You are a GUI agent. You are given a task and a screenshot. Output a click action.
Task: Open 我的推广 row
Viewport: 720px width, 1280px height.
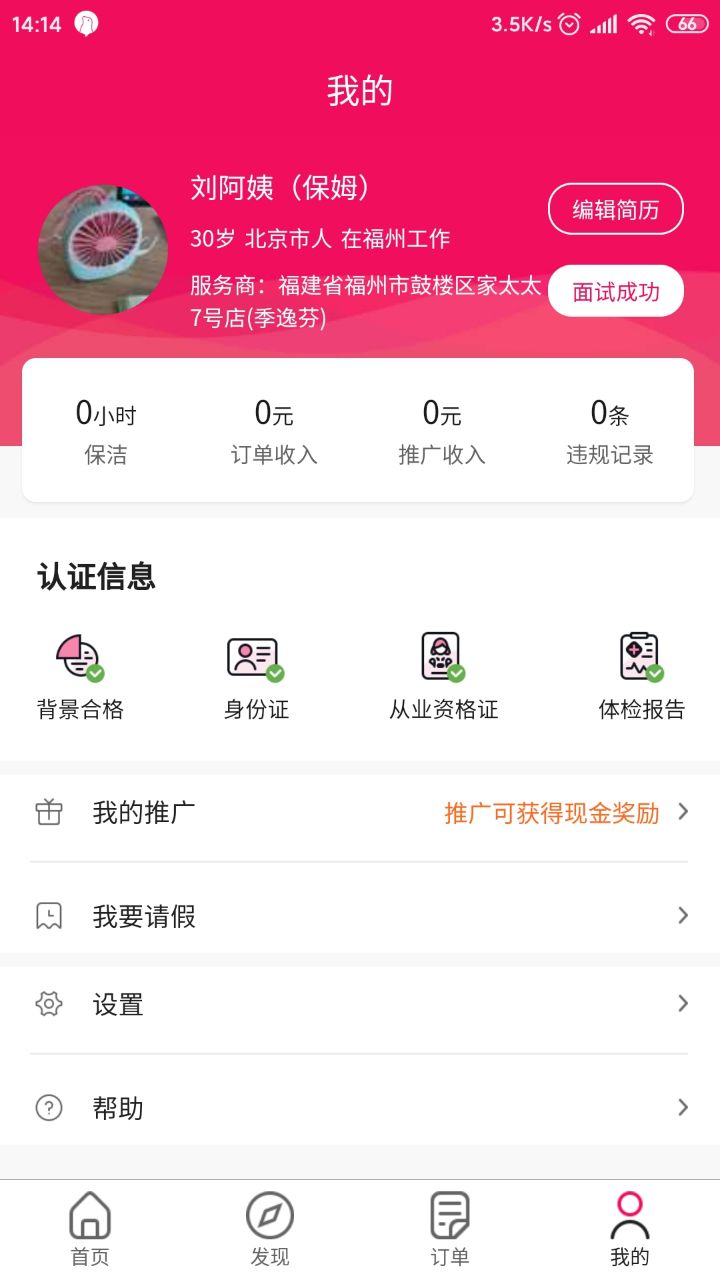coord(360,812)
